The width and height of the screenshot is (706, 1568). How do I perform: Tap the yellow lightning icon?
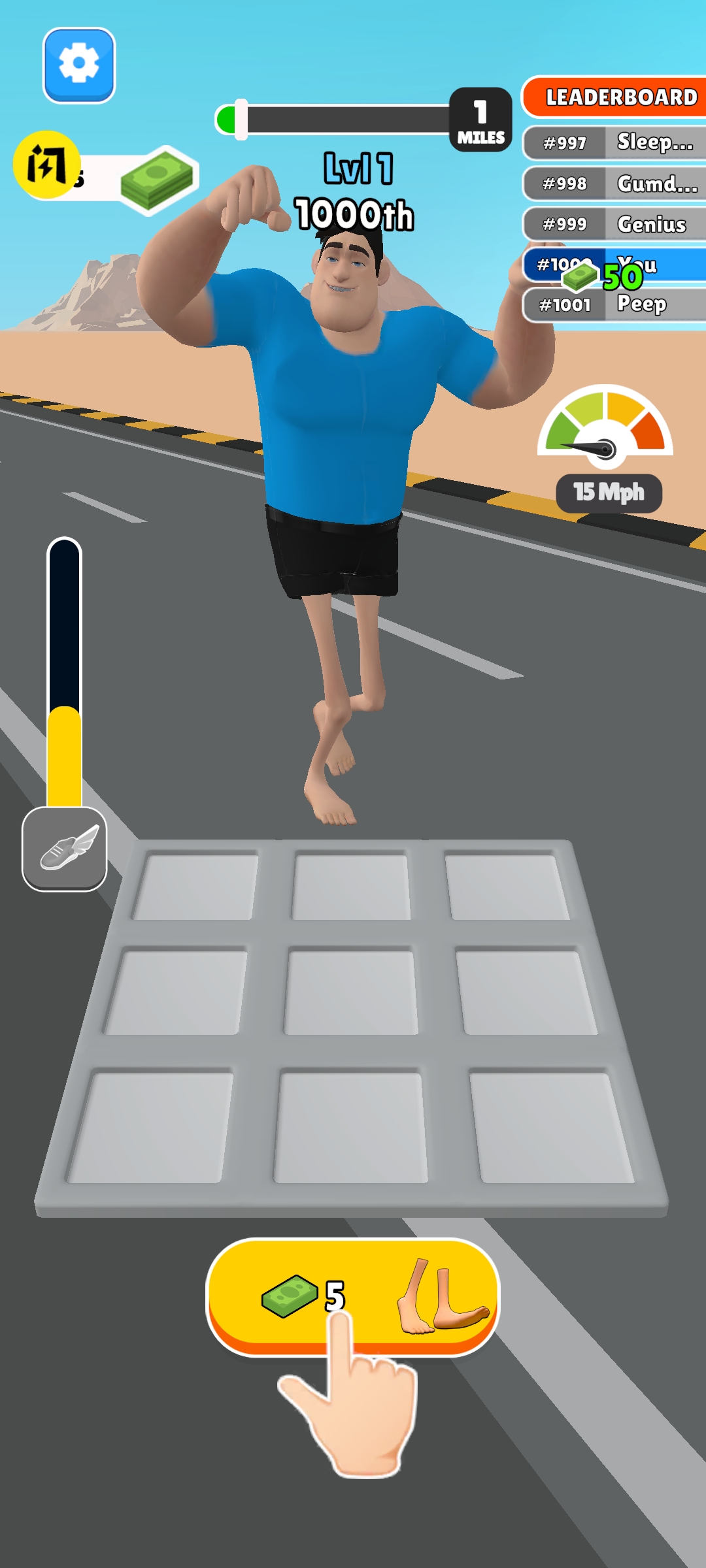click(x=46, y=165)
